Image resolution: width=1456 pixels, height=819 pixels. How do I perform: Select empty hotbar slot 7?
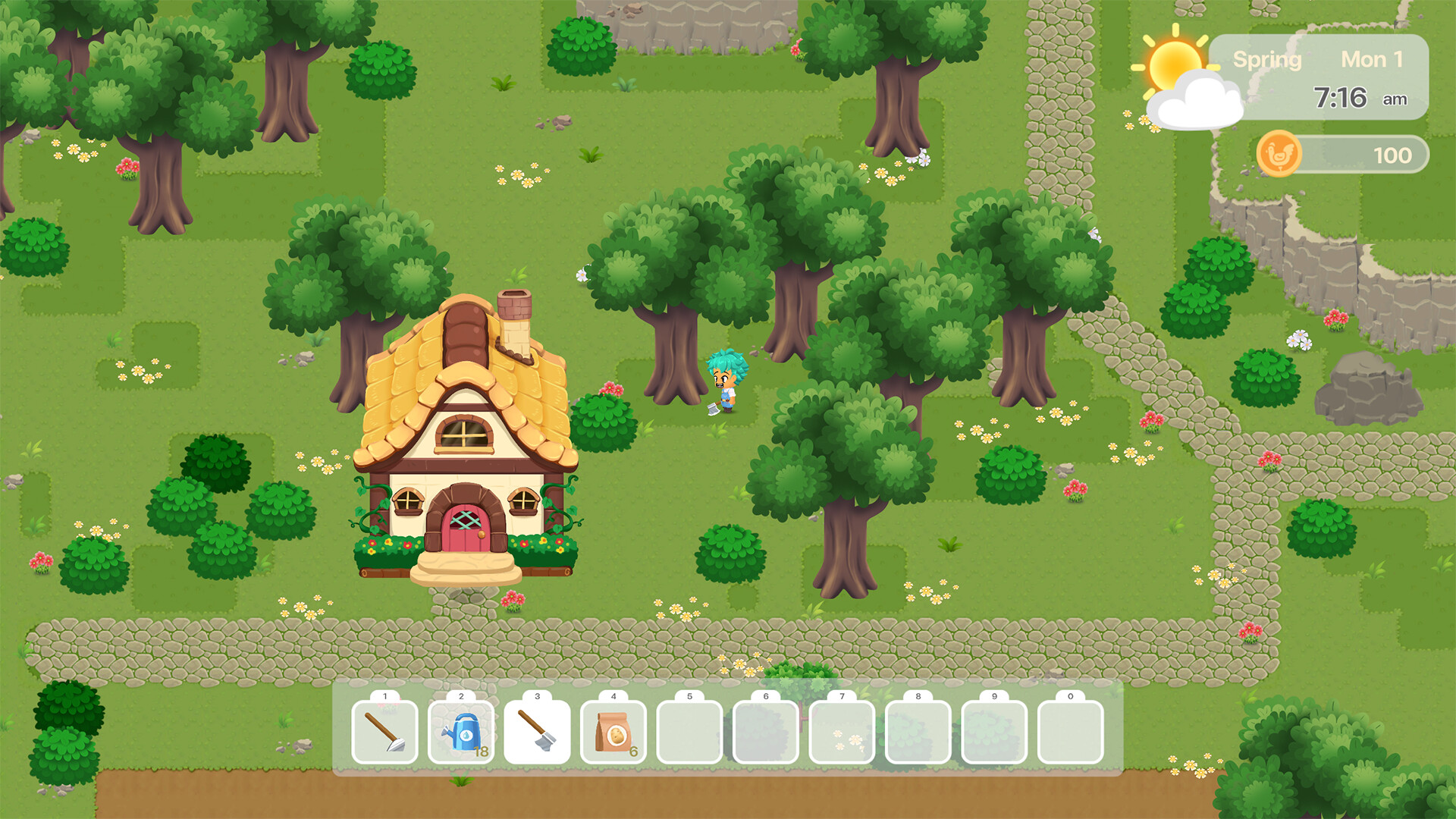(842, 732)
